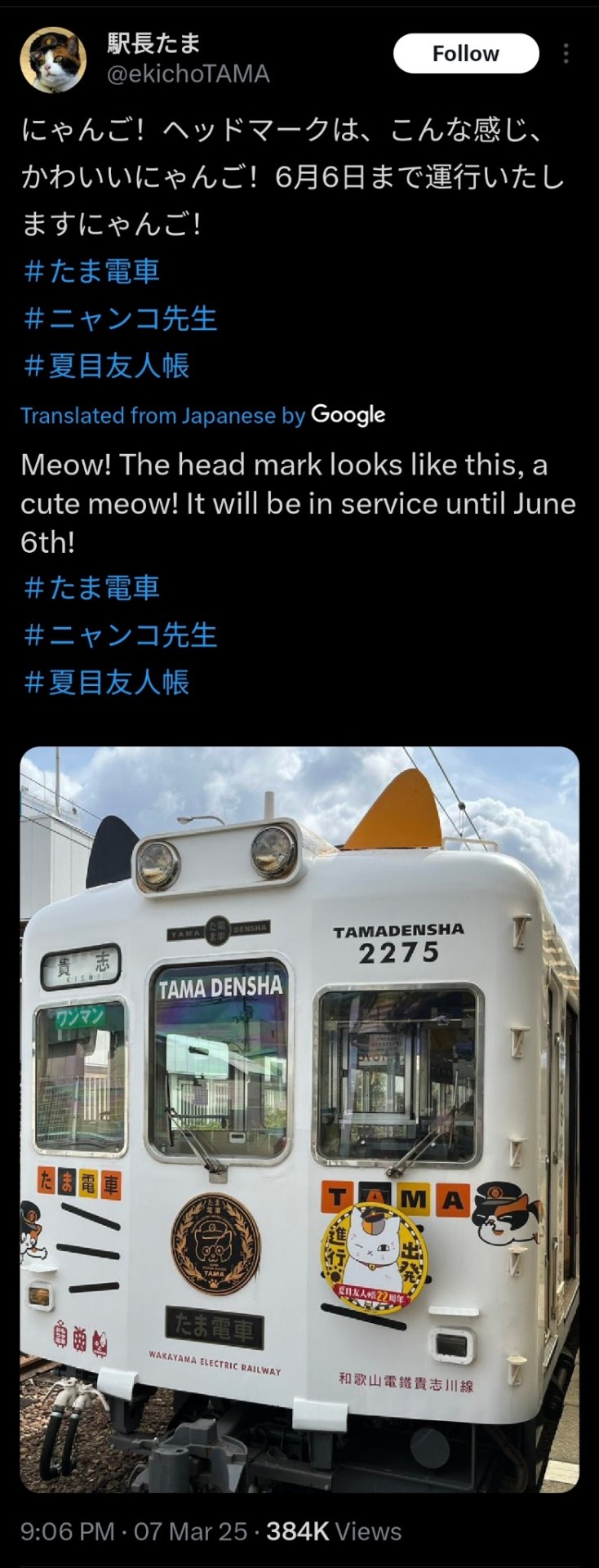The height and width of the screenshot is (1568, 599).
Task: Open the original #ニャンコ先生 hashtag
Action: click(120, 318)
